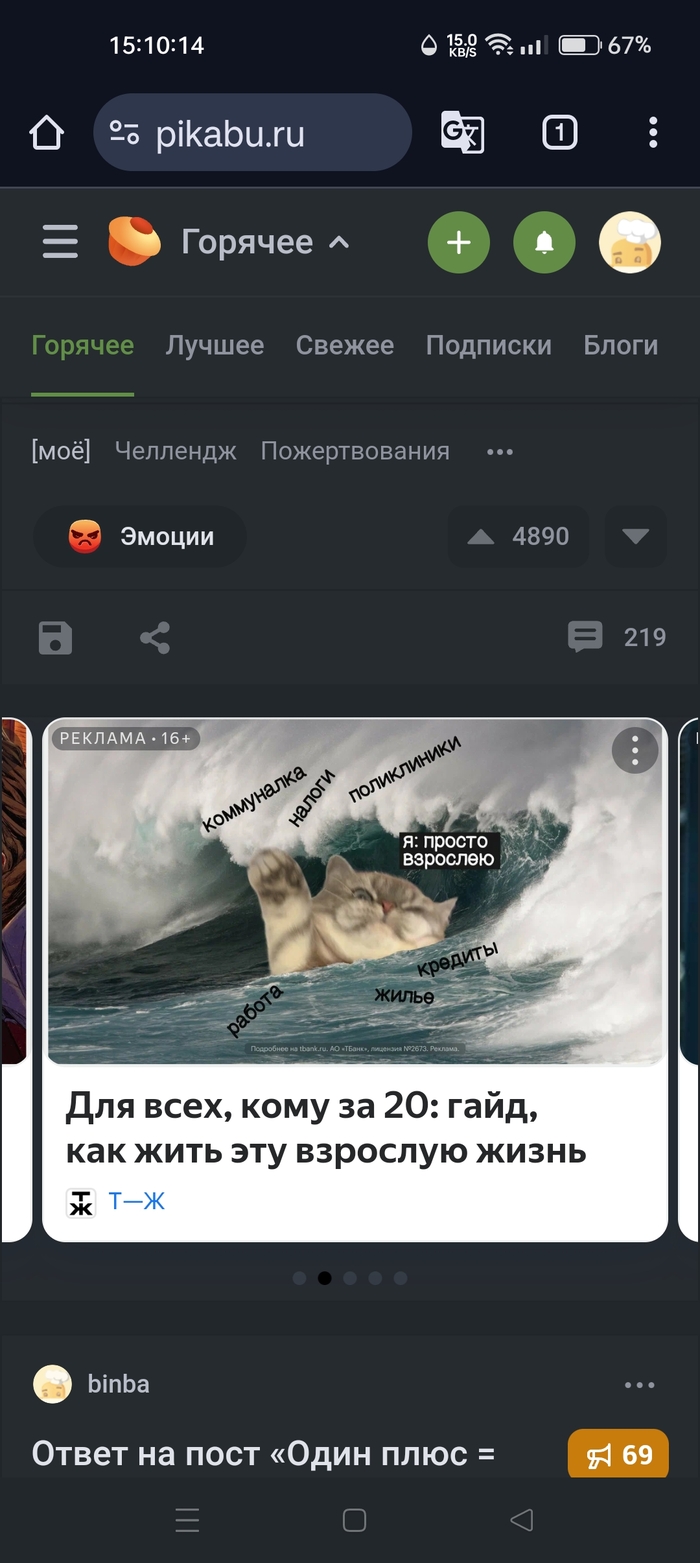Open the Pikabu hamburger menu
Image resolution: width=700 pixels, height=1563 pixels.
[x=60, y=242]
